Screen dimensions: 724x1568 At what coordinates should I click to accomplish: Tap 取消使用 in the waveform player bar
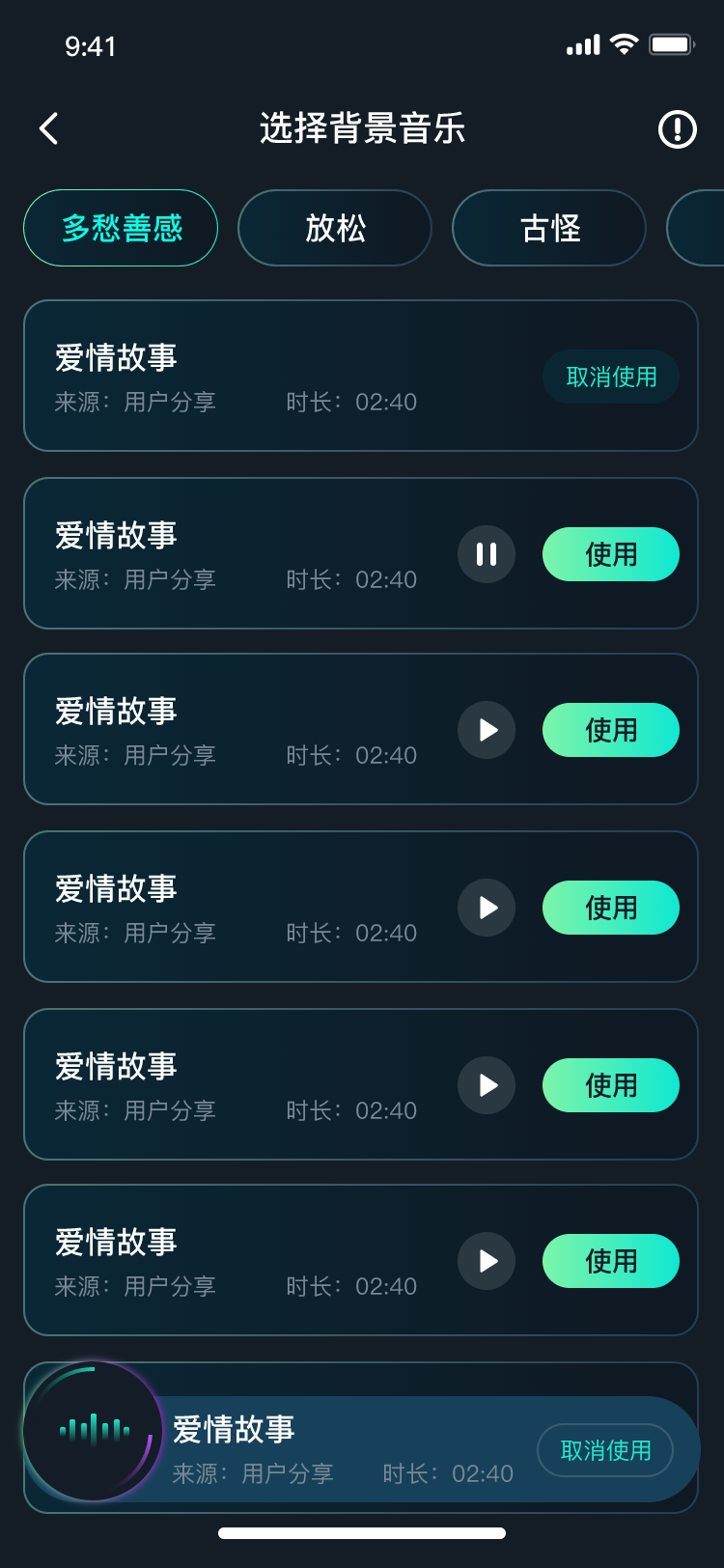[605, 1450]
